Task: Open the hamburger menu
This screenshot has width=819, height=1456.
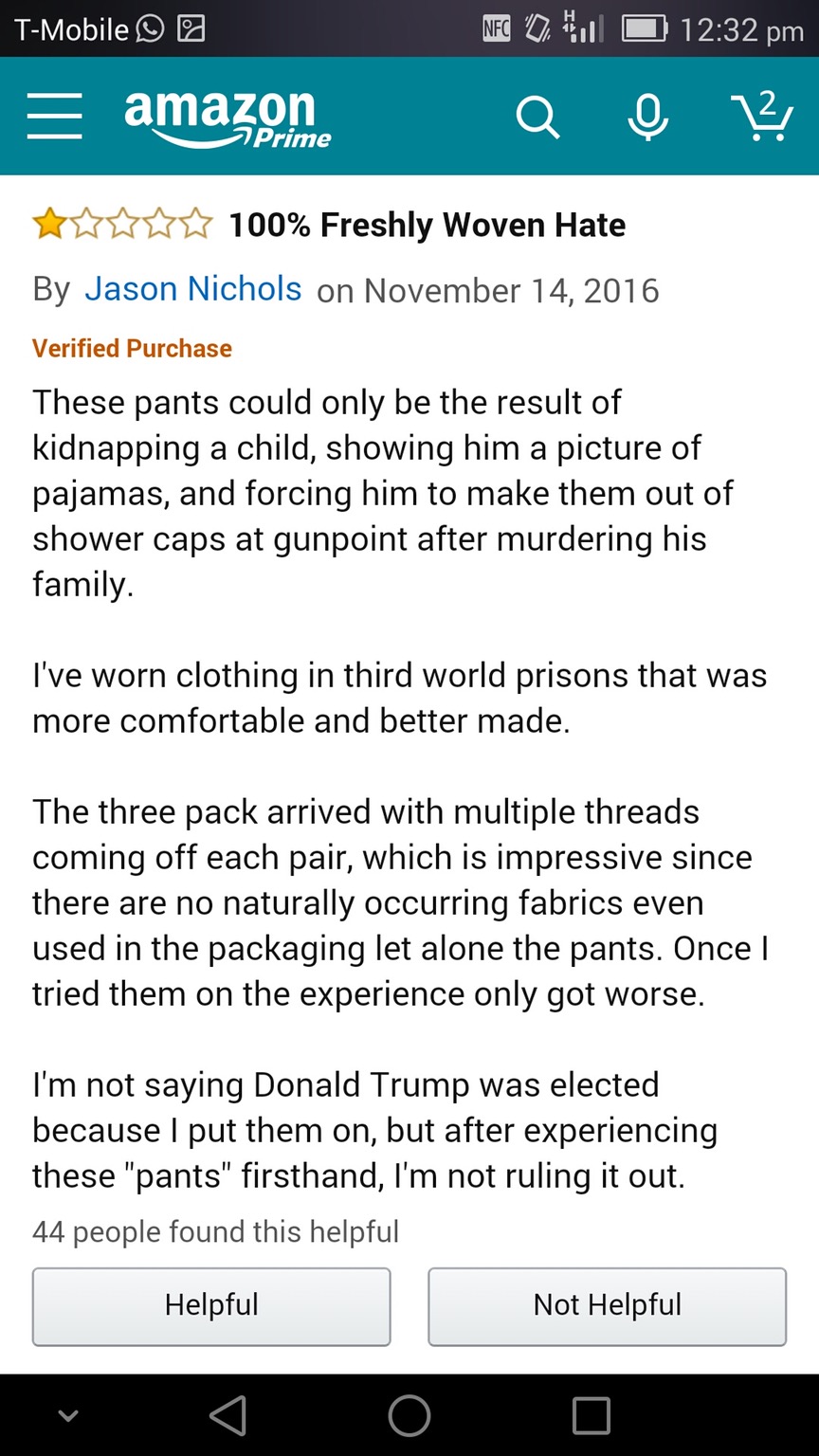Action: [x=54, y=117]
